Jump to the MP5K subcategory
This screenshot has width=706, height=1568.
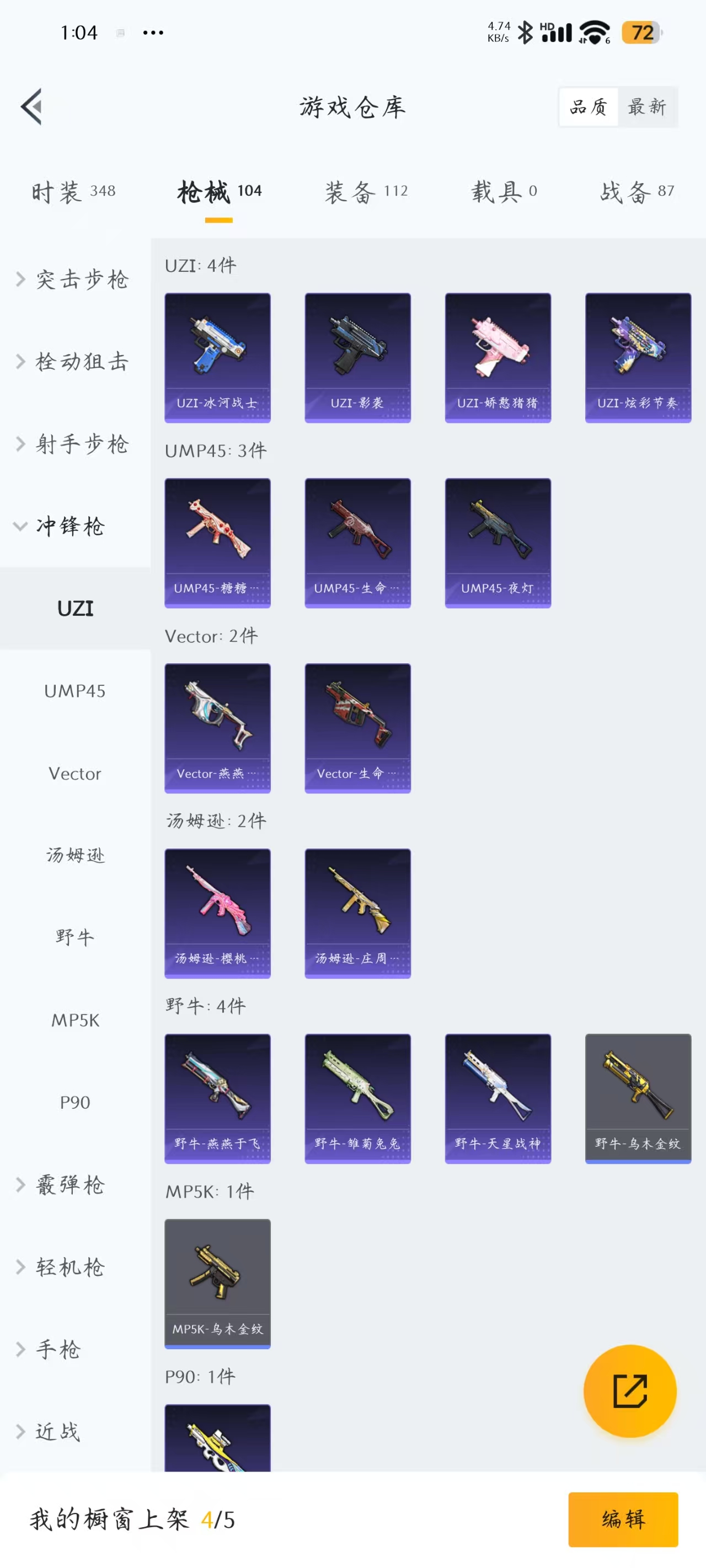click(75, 1020)
